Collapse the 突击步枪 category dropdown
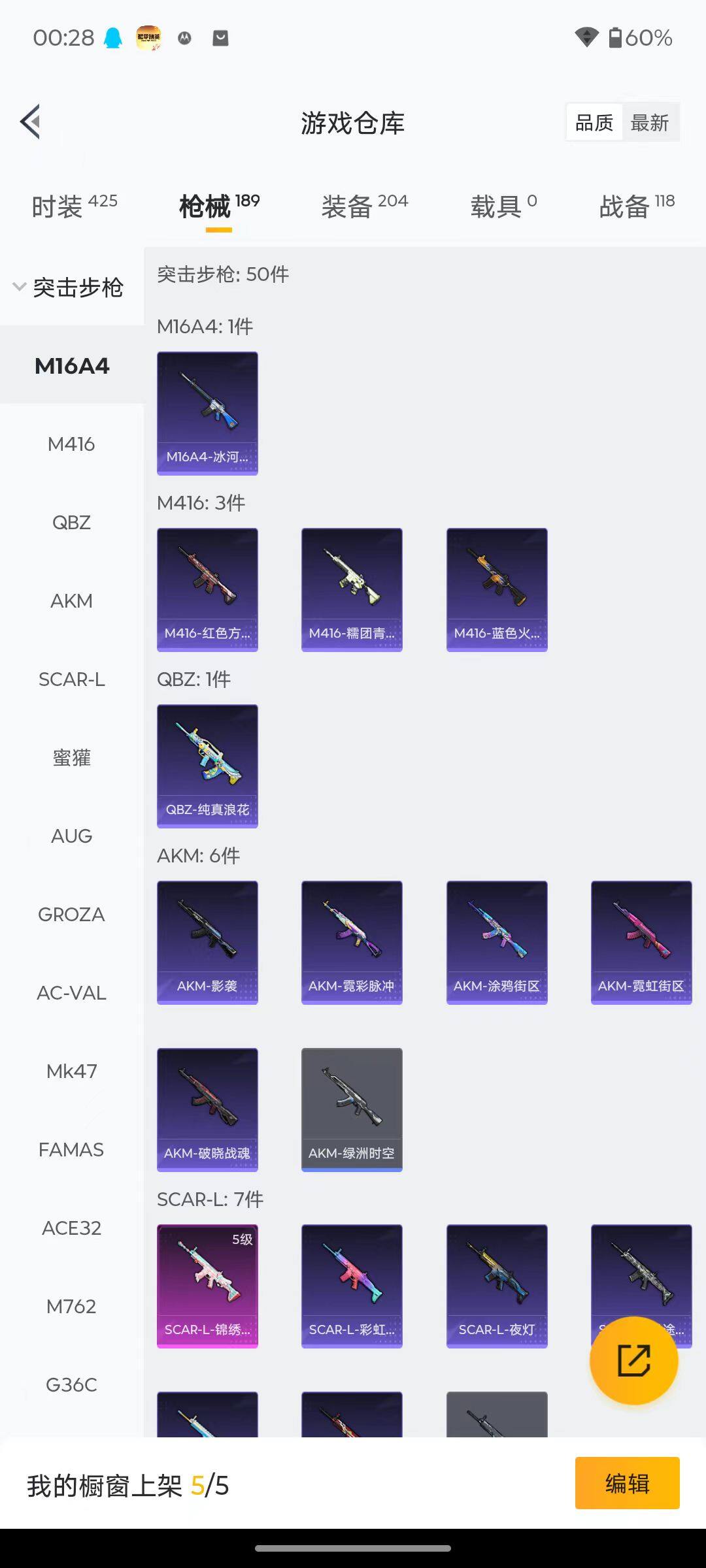Viewport: 706px width, 1568px height. point(69,287)
